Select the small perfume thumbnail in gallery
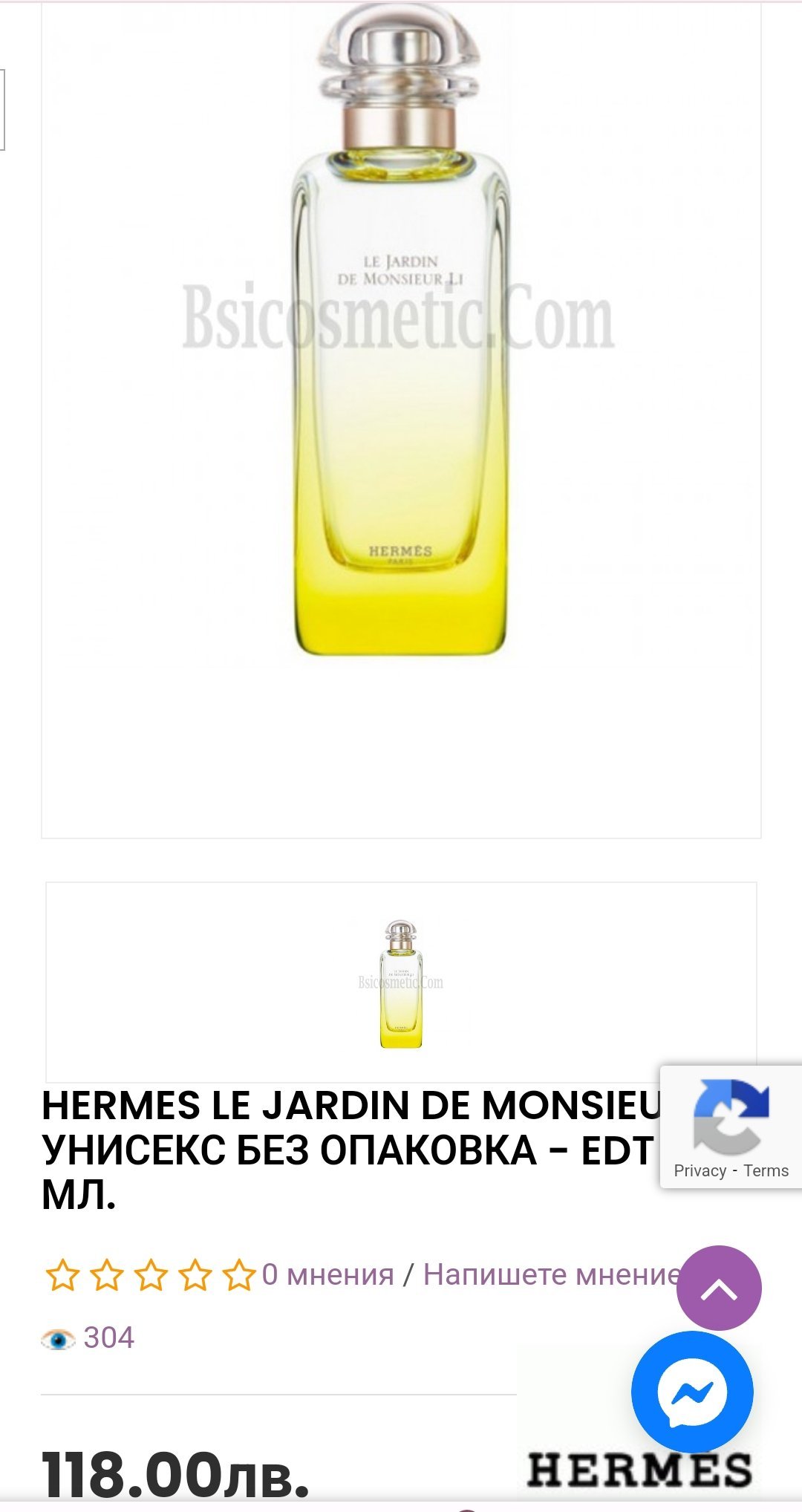Screen dimensions: 802x1512 click(x=401, y=982)
